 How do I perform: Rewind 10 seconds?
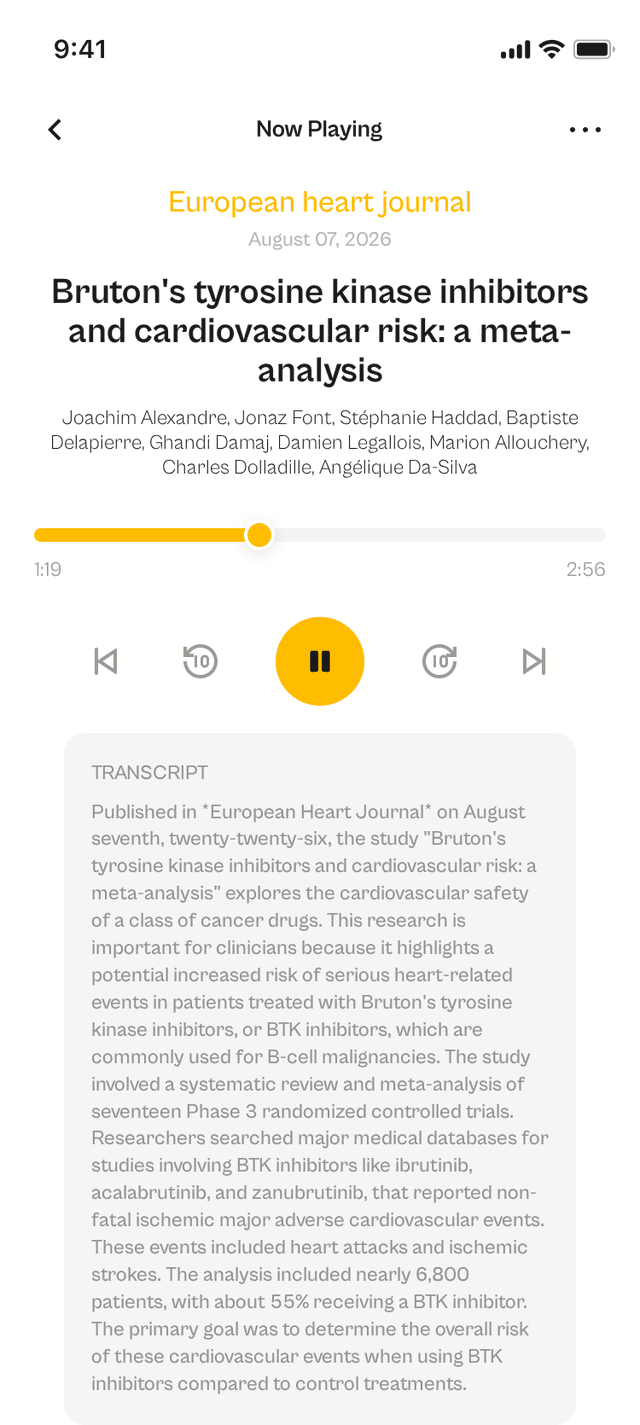200,661
